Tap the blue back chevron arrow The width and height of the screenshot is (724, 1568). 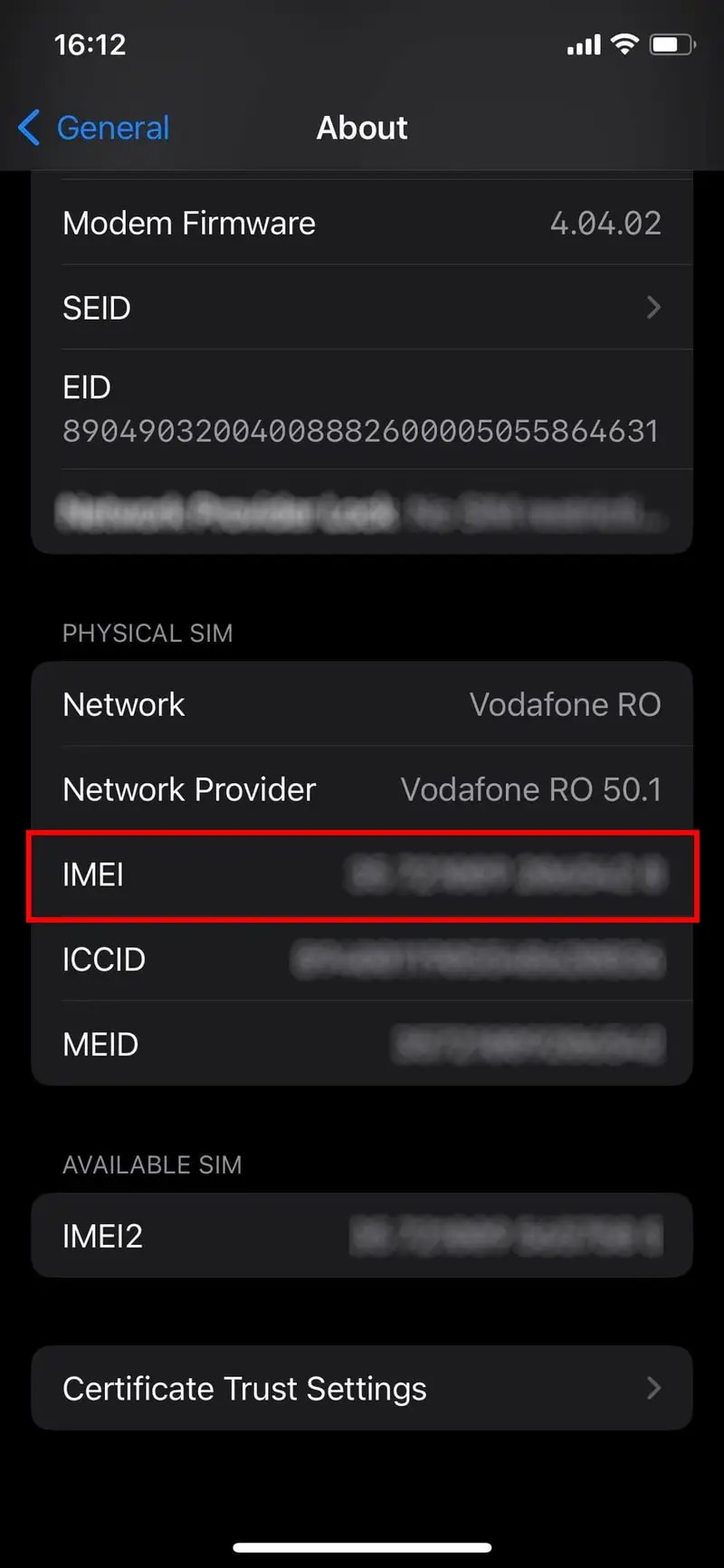28,128
